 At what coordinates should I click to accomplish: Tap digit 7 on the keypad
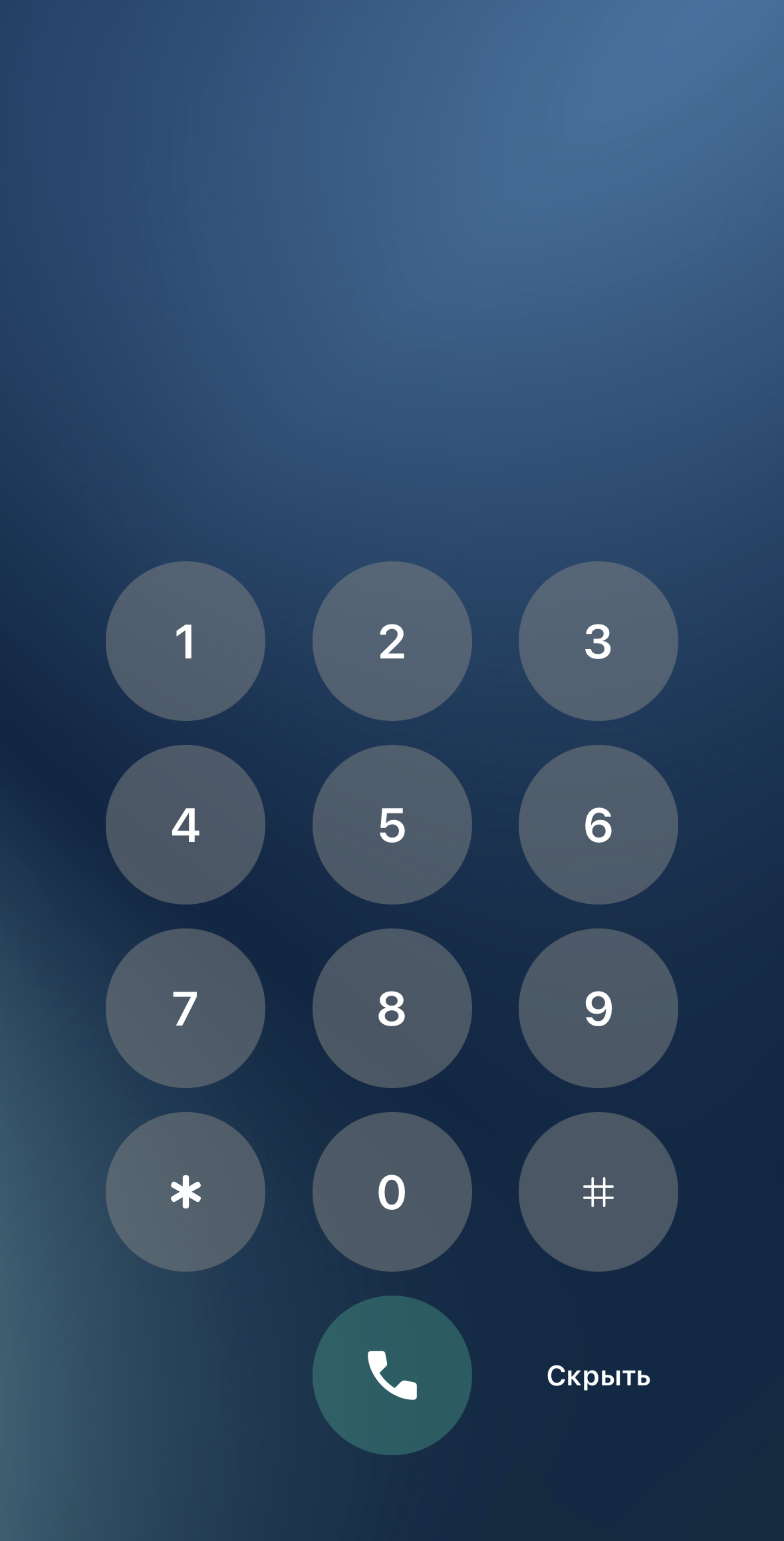tap(186, 1008)
